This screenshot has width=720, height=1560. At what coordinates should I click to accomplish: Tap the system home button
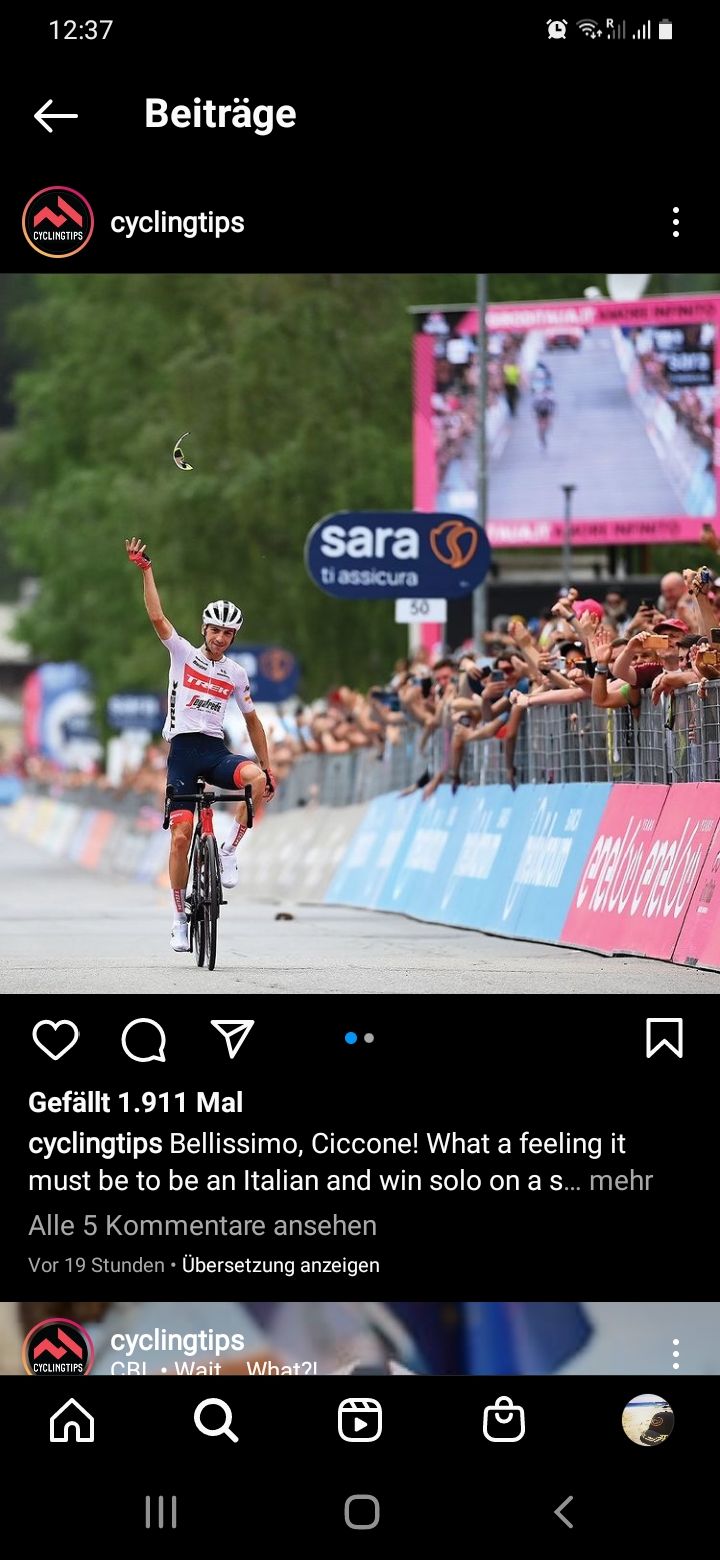(361, 1512)
